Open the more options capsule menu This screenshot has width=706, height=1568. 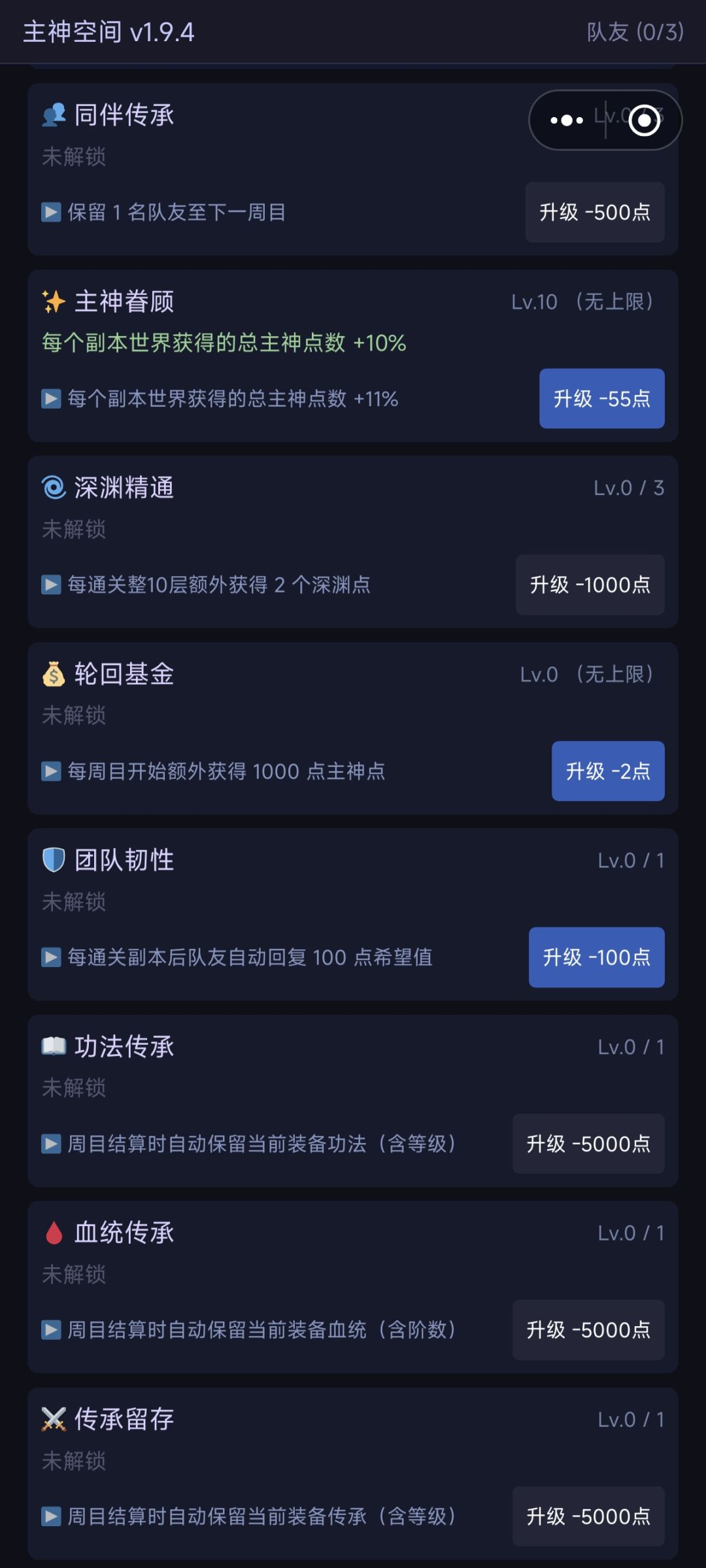(x=566, y=120)
